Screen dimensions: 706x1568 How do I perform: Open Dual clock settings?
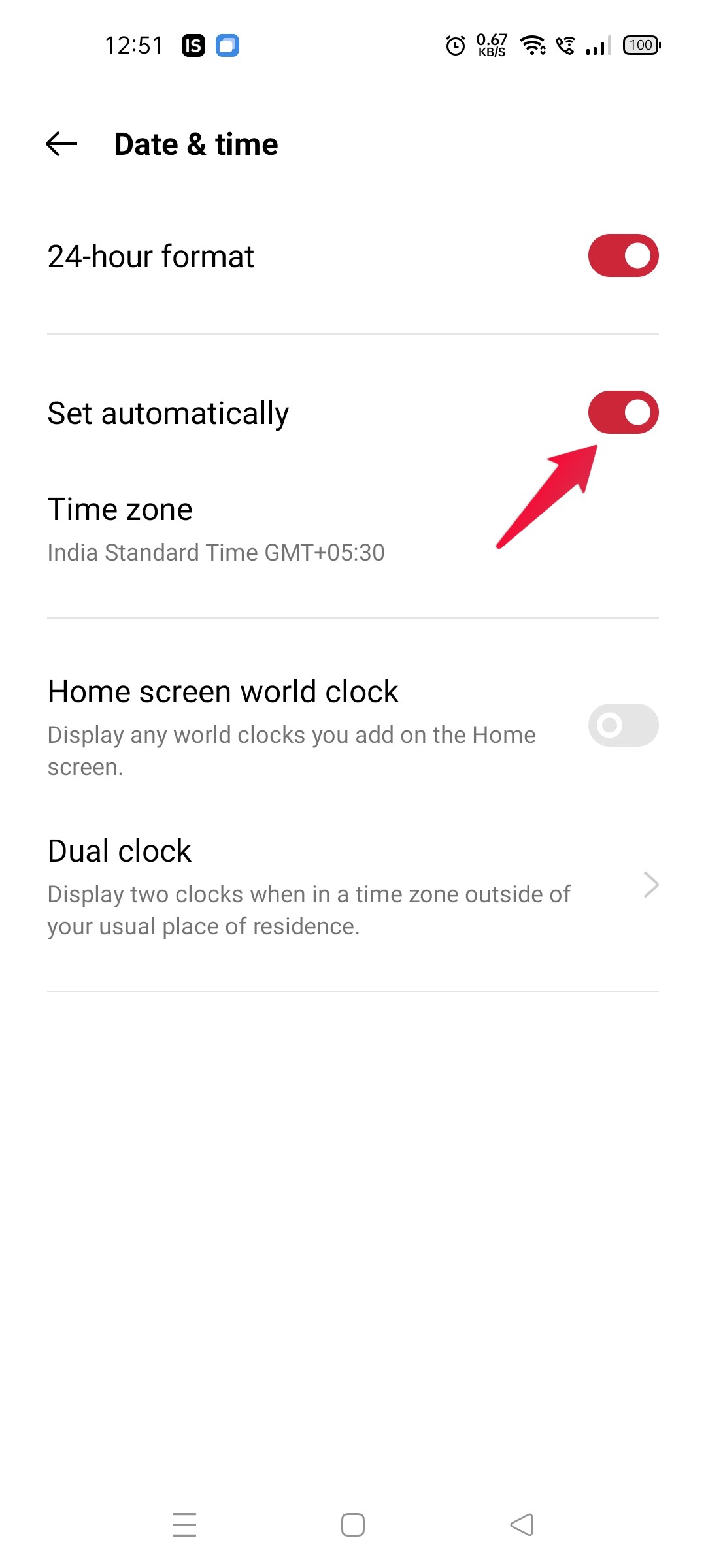point(353,887)
